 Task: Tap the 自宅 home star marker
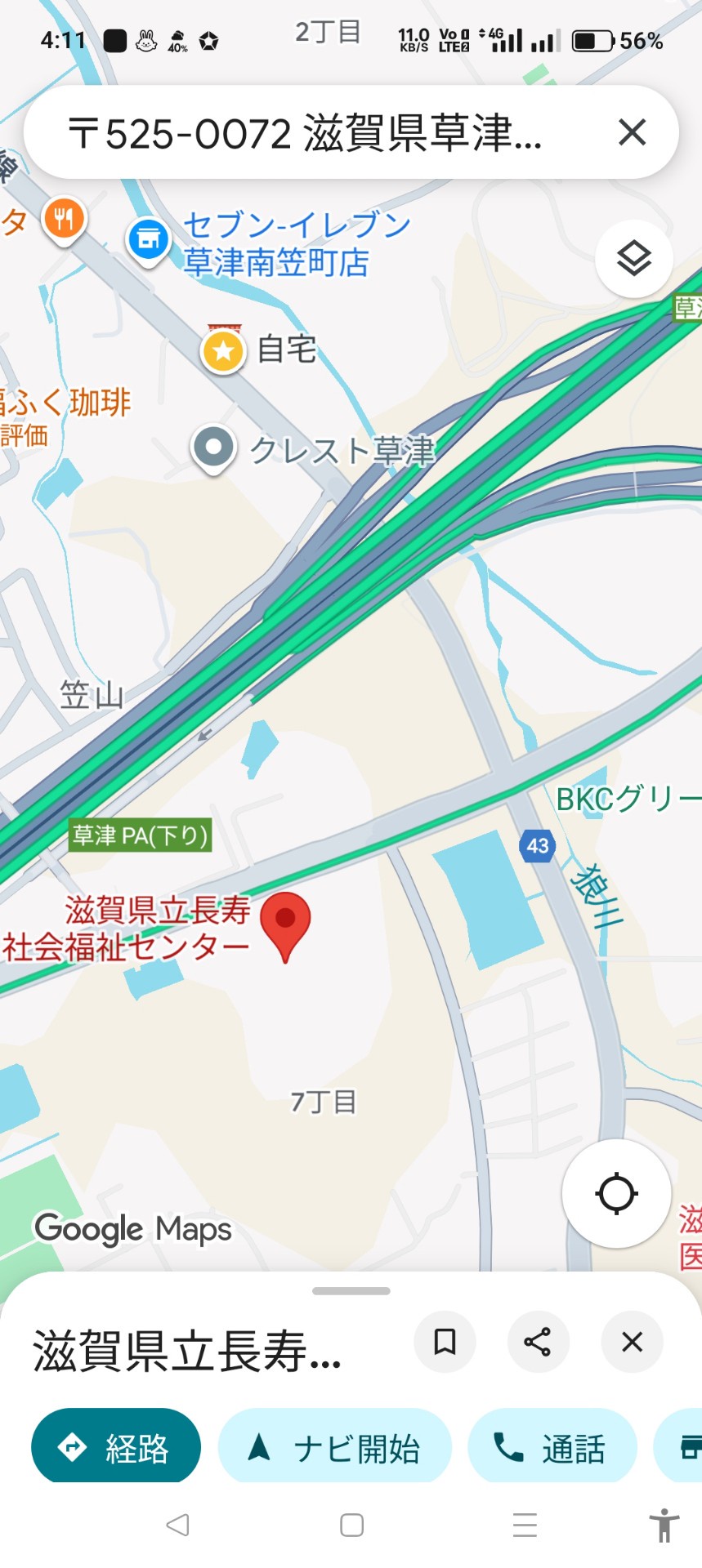(223, 351)
